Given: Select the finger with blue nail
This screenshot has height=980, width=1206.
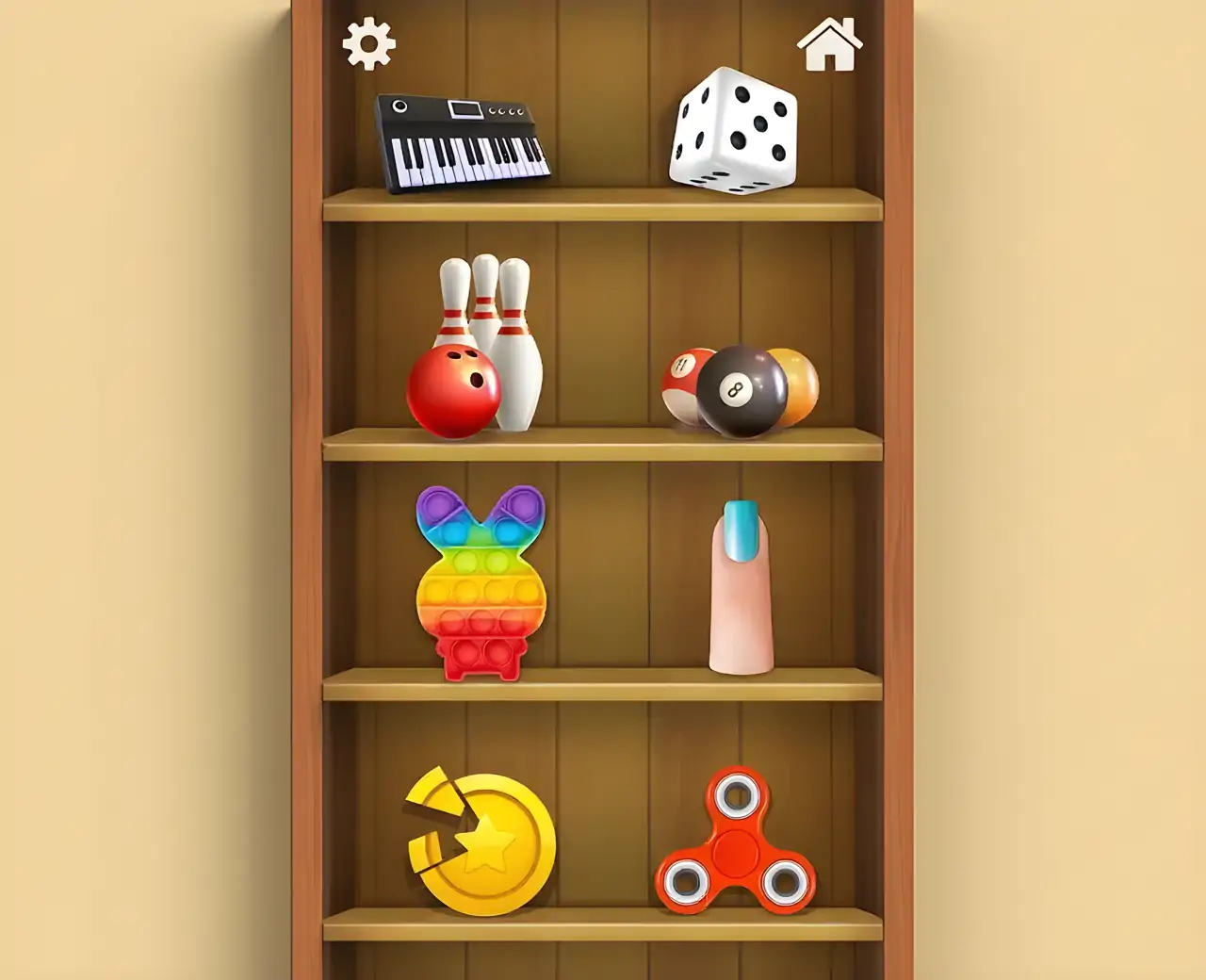Looking at the screenshot, I should [x=742, y=589].
